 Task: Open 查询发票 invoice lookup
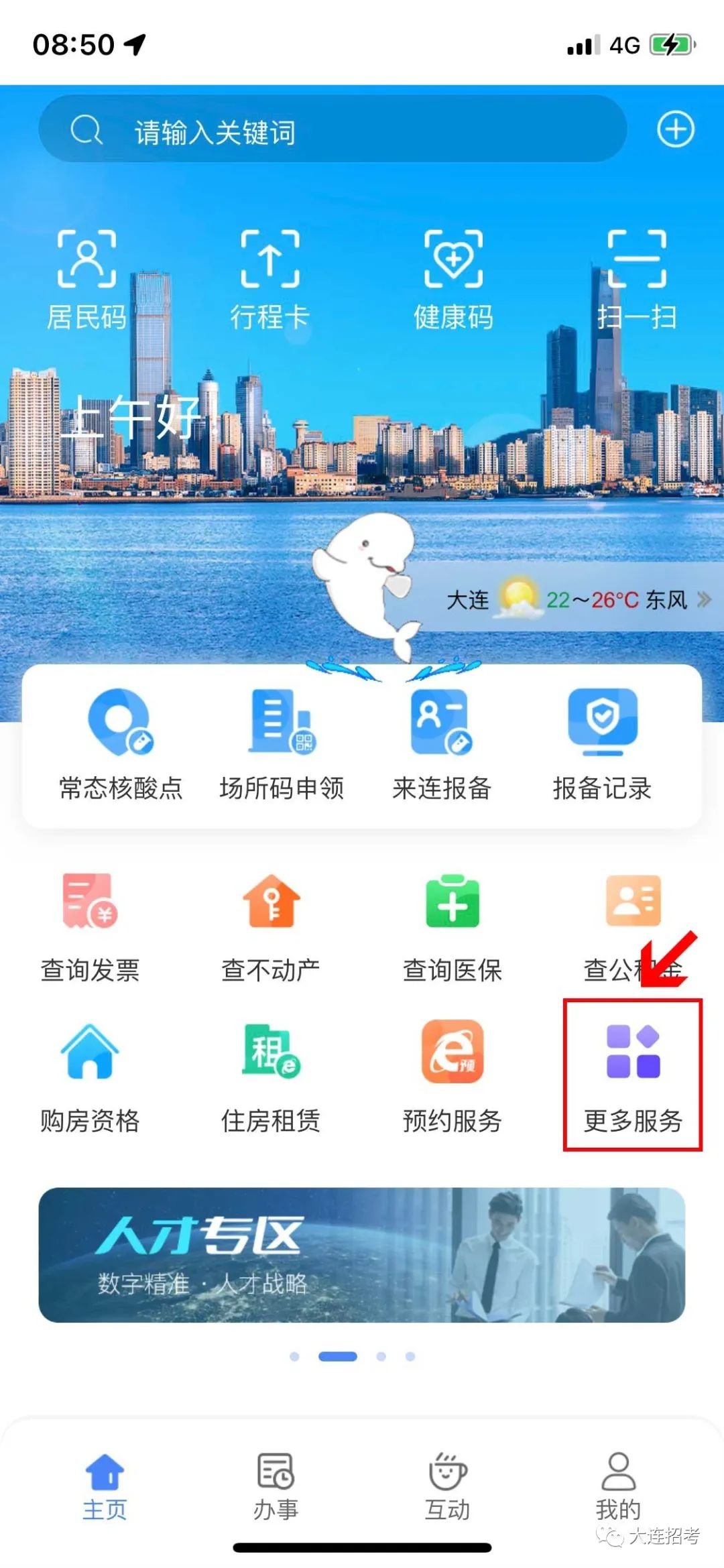(90, 926)
